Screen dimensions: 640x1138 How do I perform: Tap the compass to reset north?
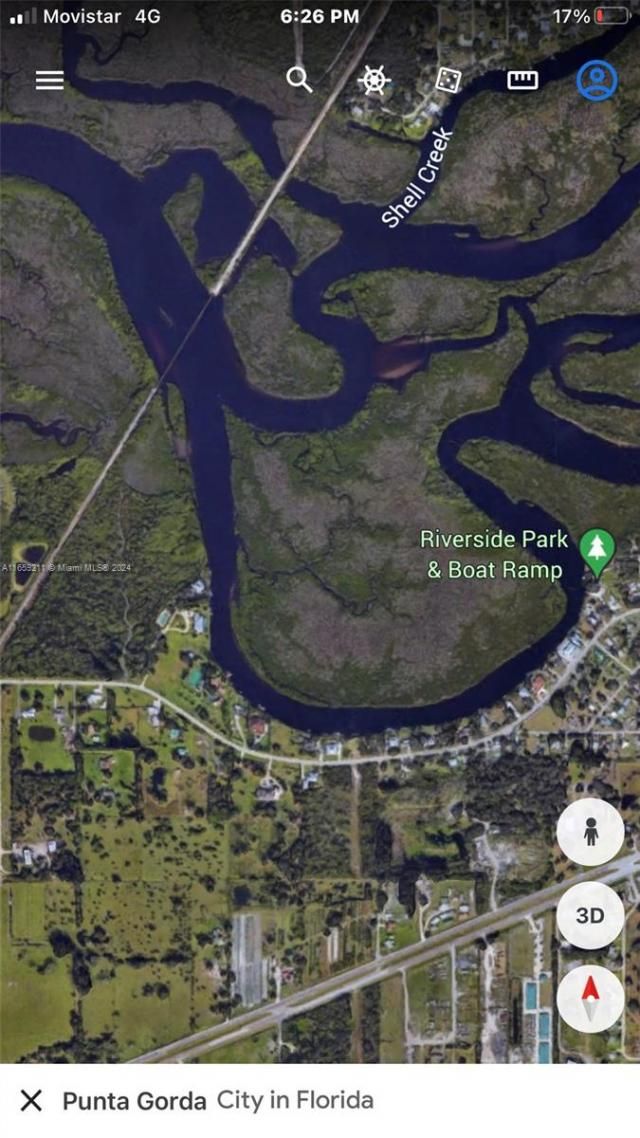pyautogui.click(x=590, y=998)
